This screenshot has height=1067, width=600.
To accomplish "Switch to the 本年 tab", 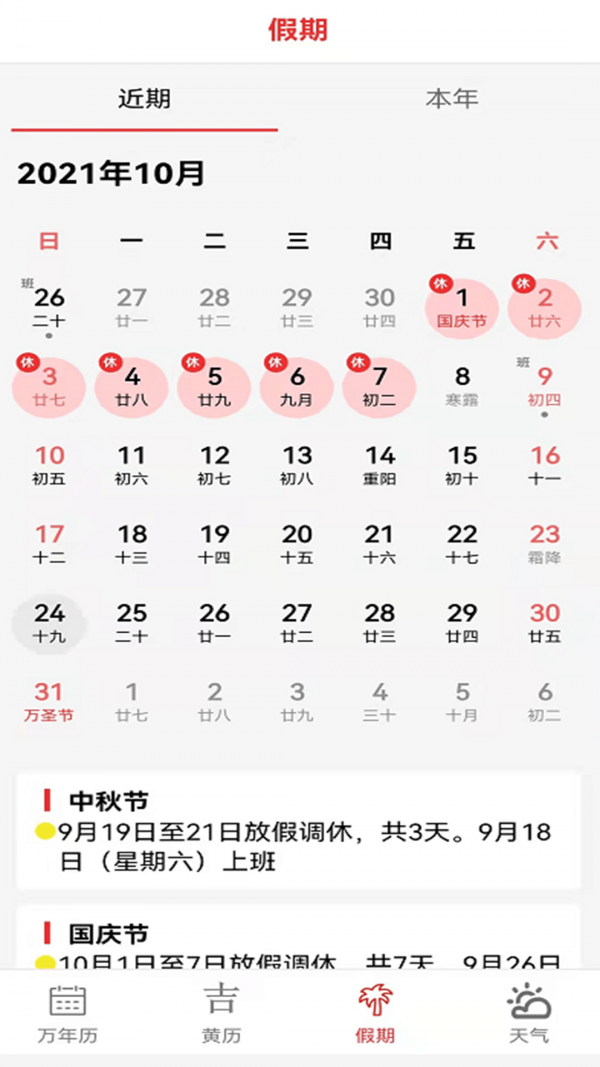I will click(451, 99).
